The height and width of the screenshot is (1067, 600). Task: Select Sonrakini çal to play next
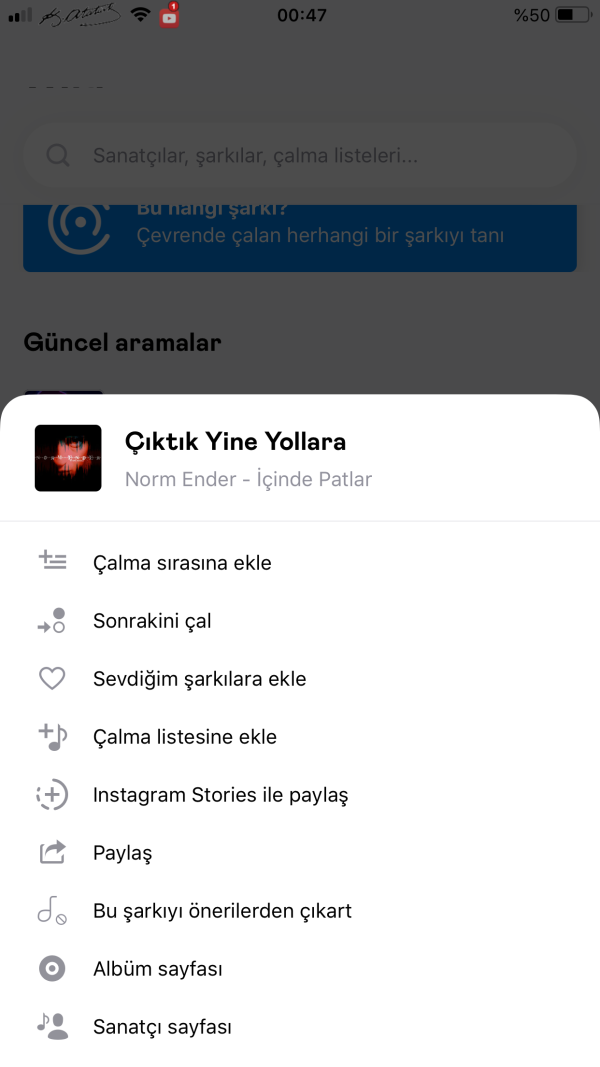tap(152, 621)
